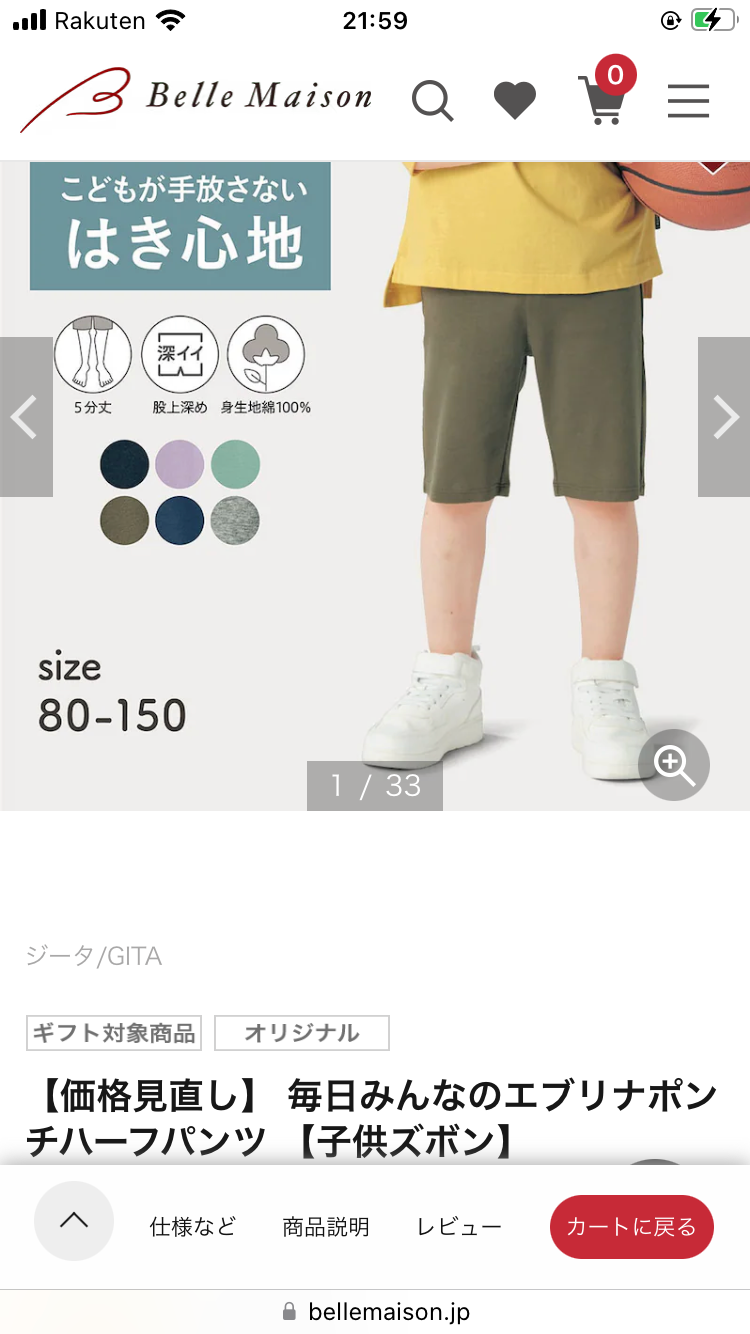Jump to レビュー section
750x1334 pixels.
coord(459,1226)
